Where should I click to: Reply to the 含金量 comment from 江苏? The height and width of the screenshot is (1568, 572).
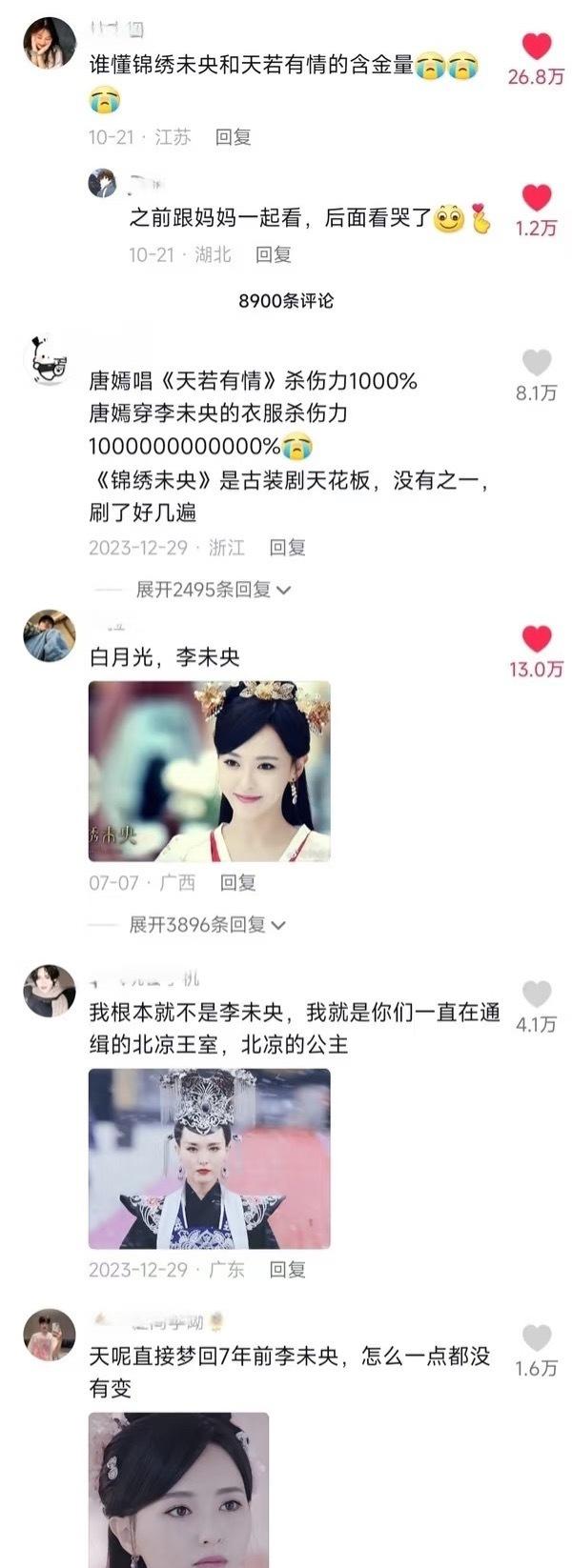[233, 137]
